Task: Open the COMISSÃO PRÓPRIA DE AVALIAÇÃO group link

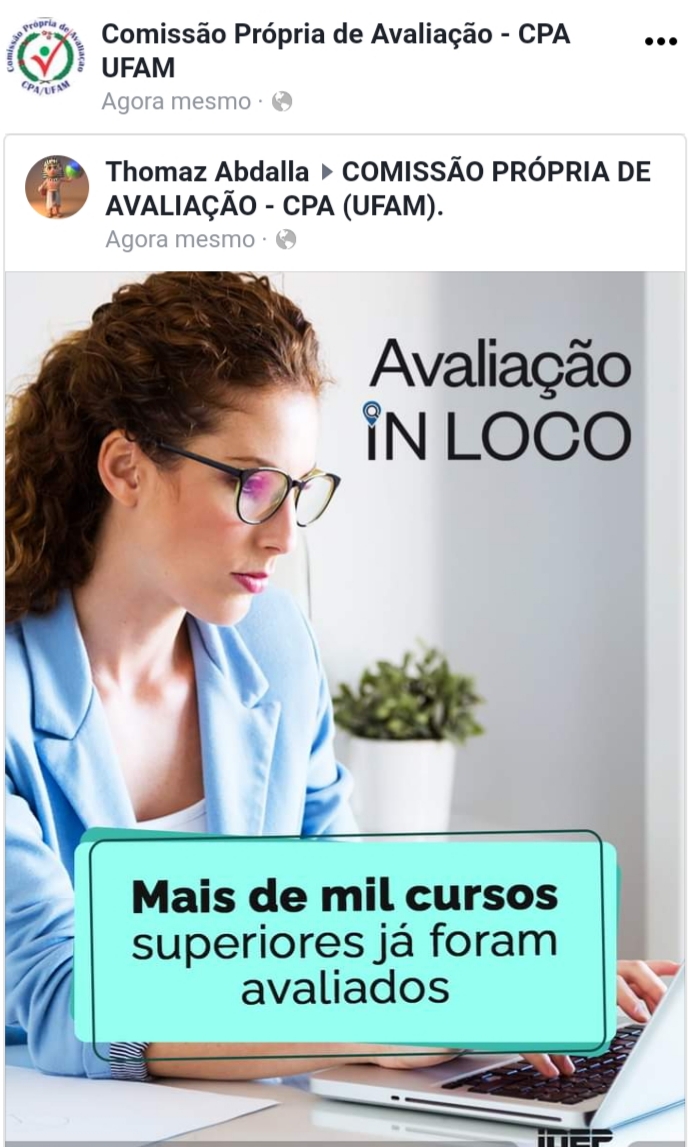Action: pos(495,172)
